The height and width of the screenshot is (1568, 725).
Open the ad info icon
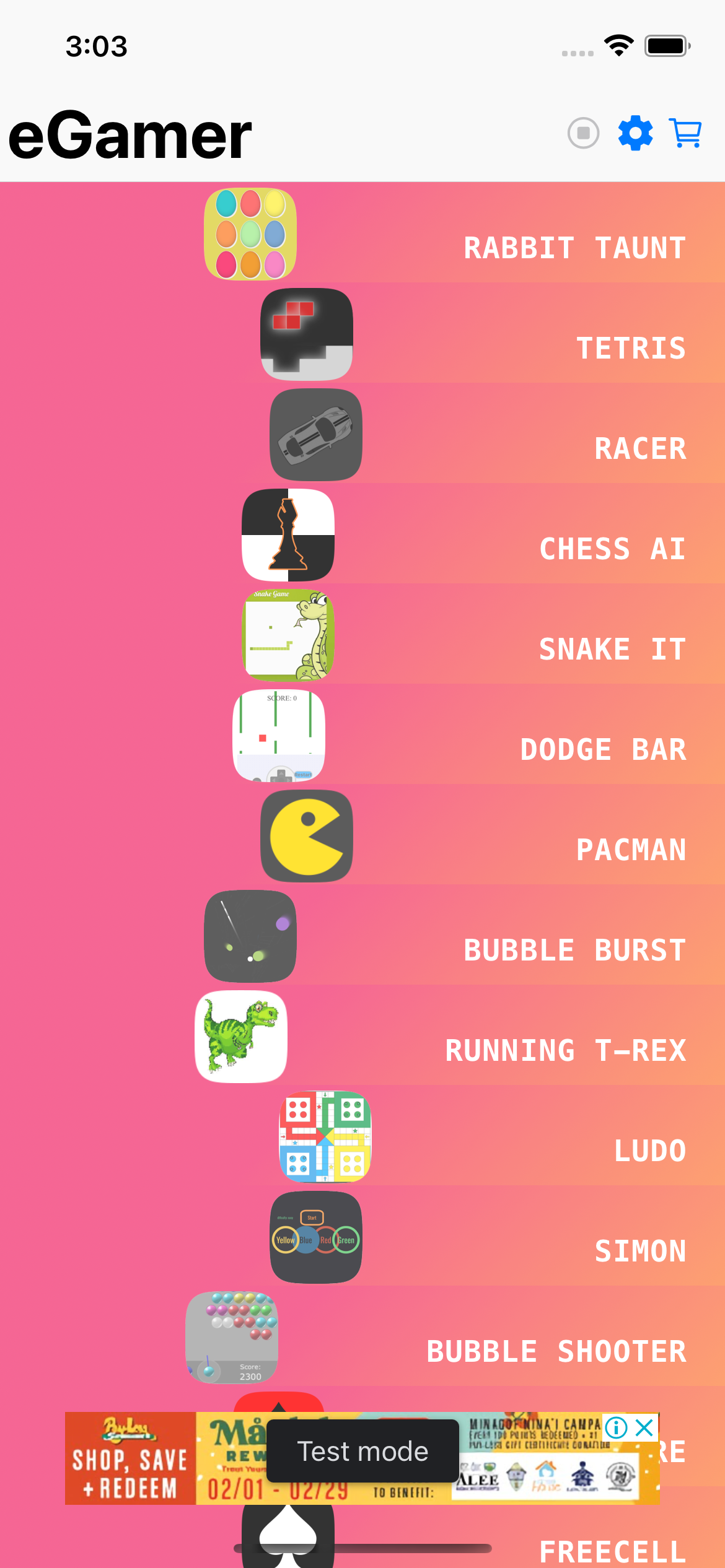tap(616, 1427)
